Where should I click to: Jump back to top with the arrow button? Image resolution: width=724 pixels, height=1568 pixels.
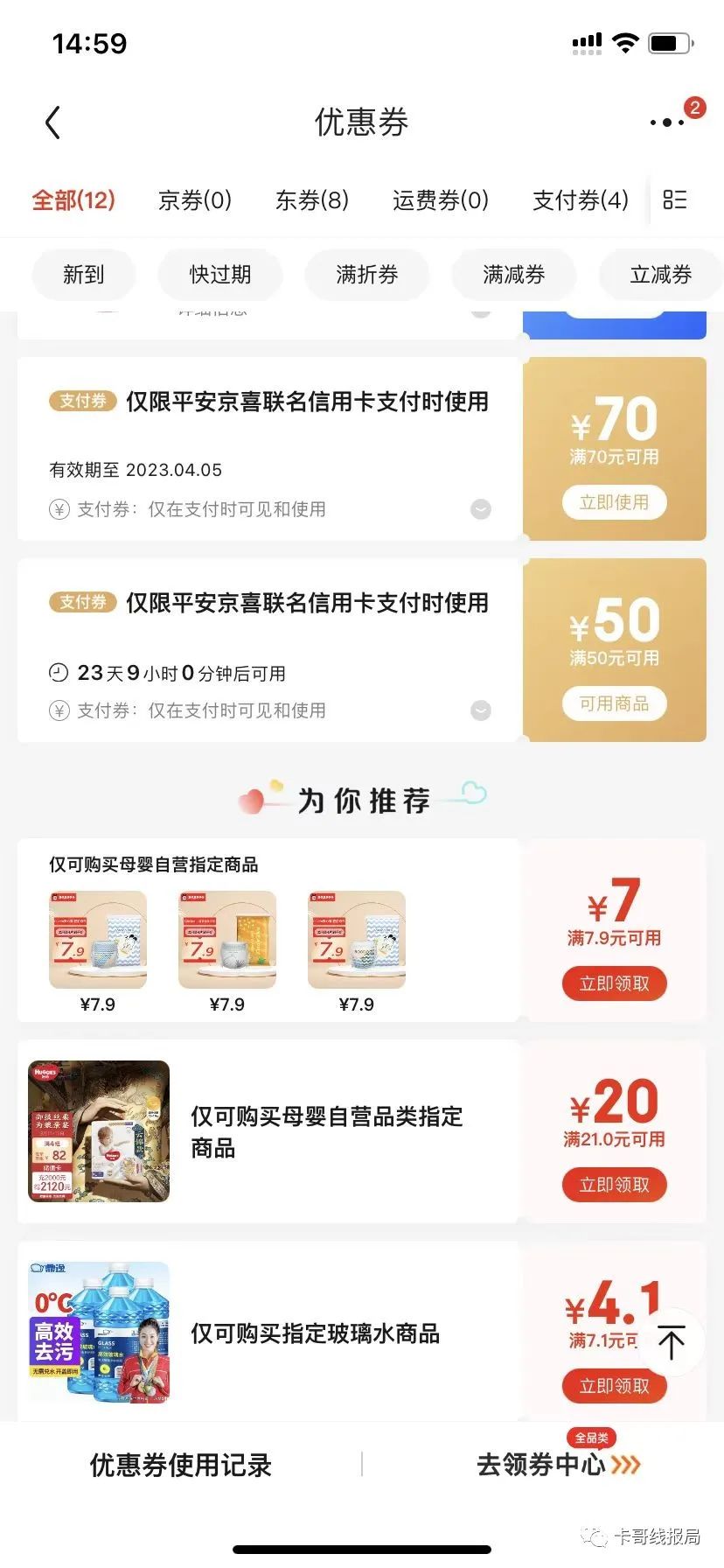tap(672, 1342)
